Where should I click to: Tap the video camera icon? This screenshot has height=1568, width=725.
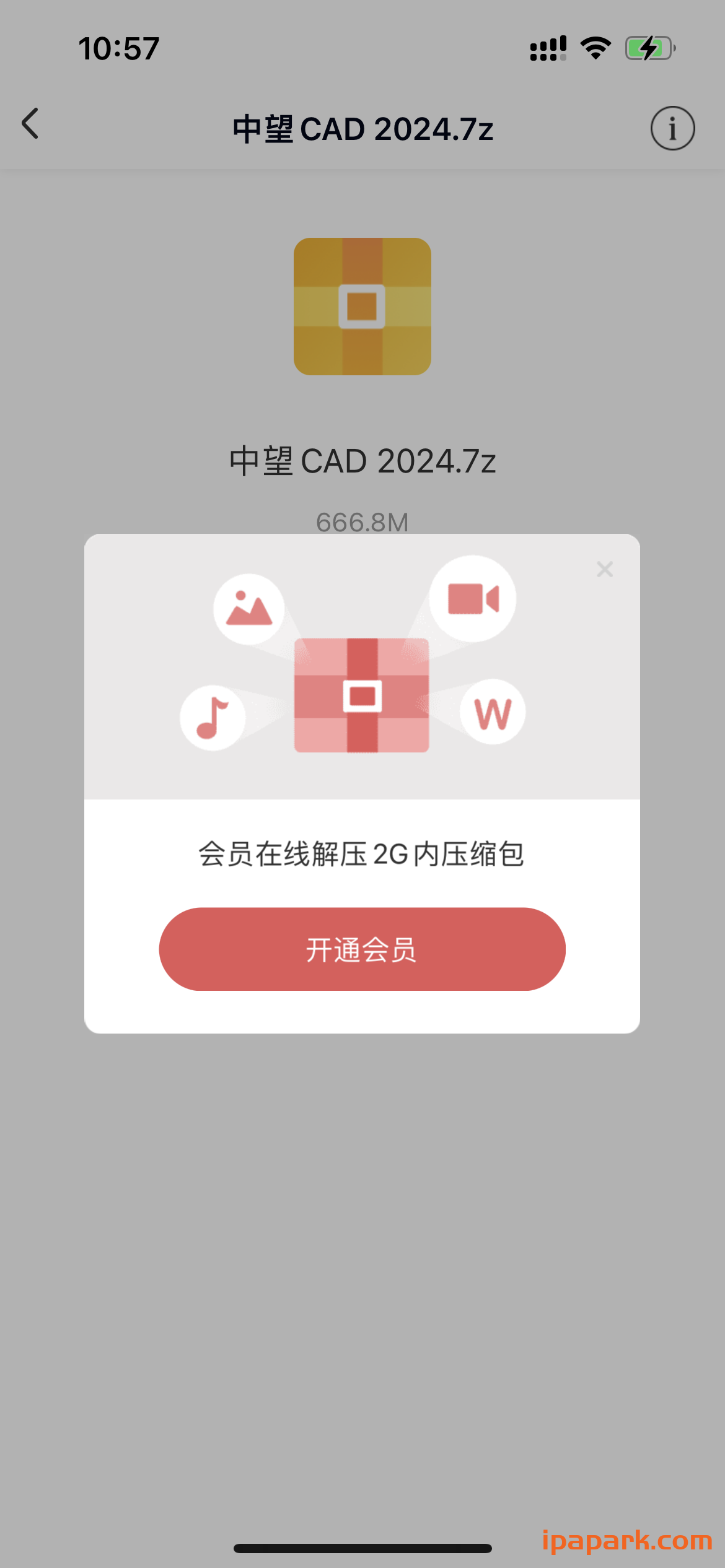click(472, 599)
